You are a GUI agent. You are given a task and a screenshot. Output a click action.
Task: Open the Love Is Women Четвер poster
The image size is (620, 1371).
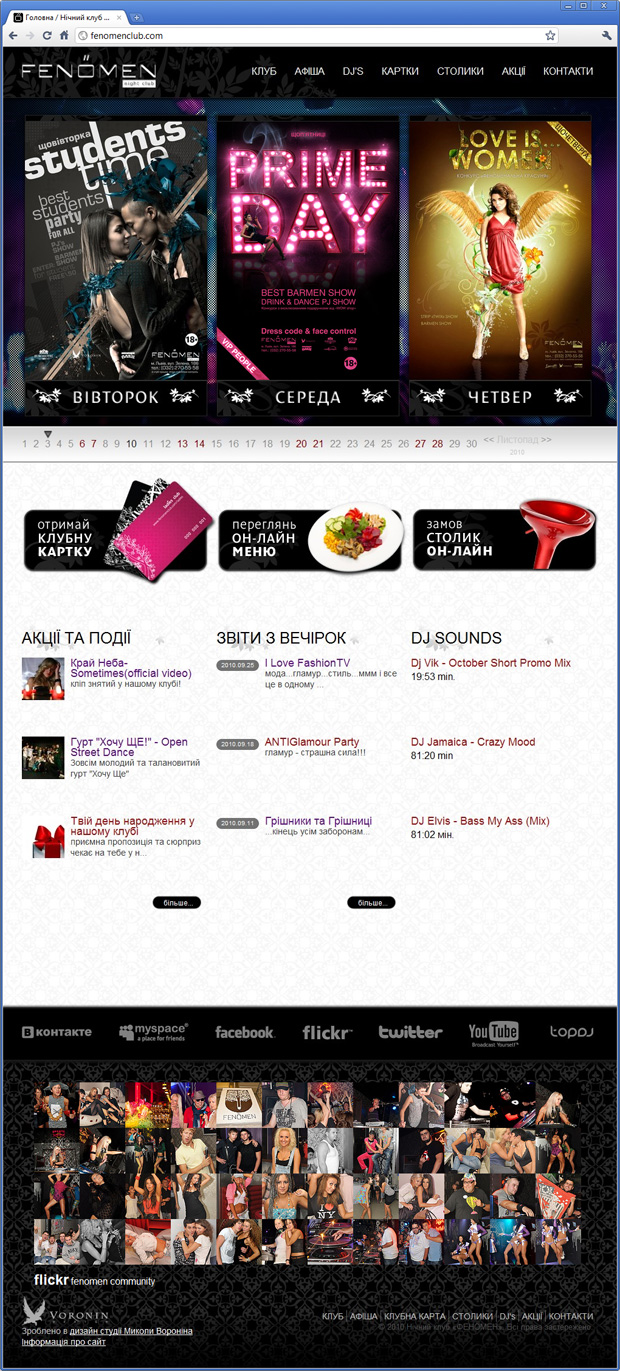[x=499, y=250]
